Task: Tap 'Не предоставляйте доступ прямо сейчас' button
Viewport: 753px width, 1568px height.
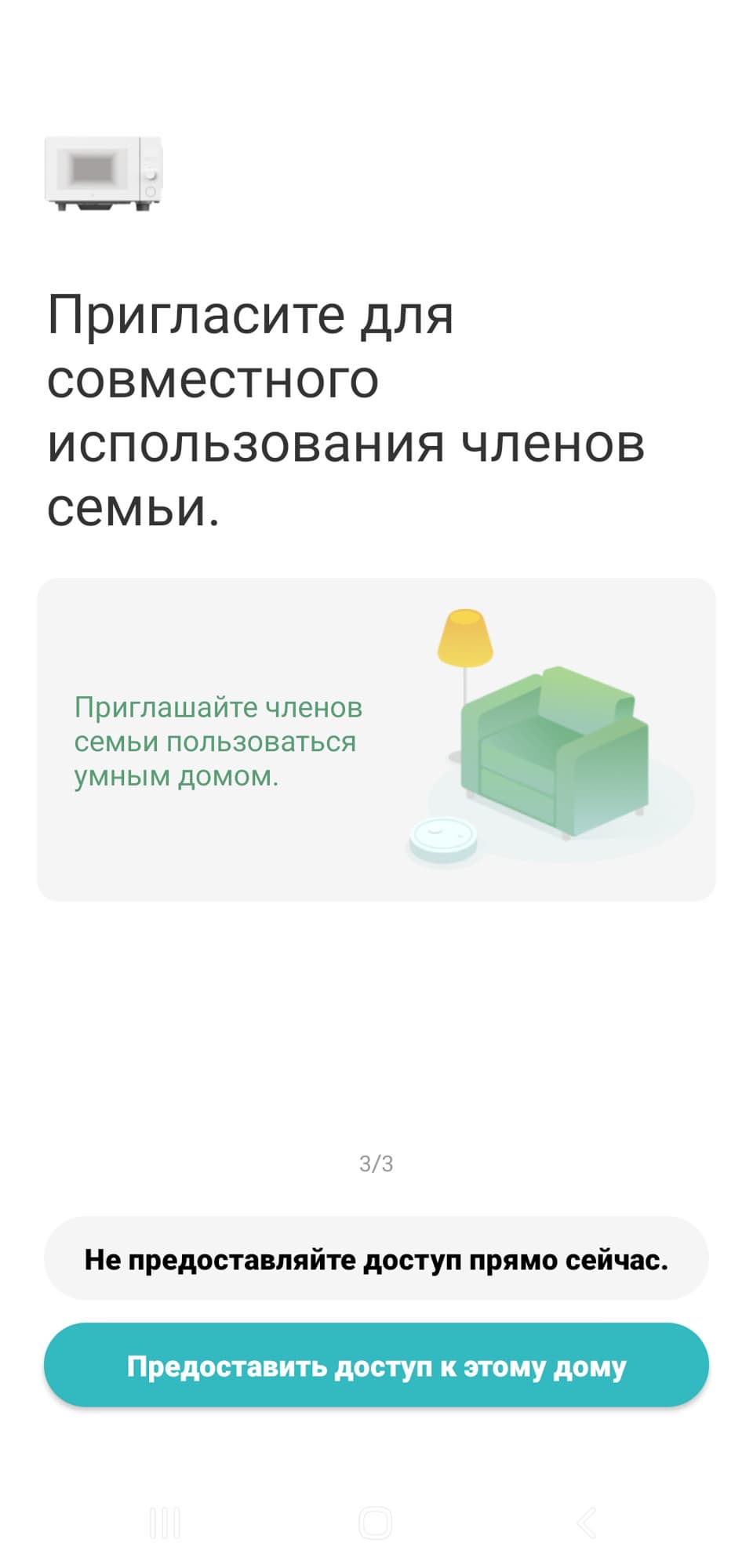Action: pyautogui.click(x=376, y=1260)
